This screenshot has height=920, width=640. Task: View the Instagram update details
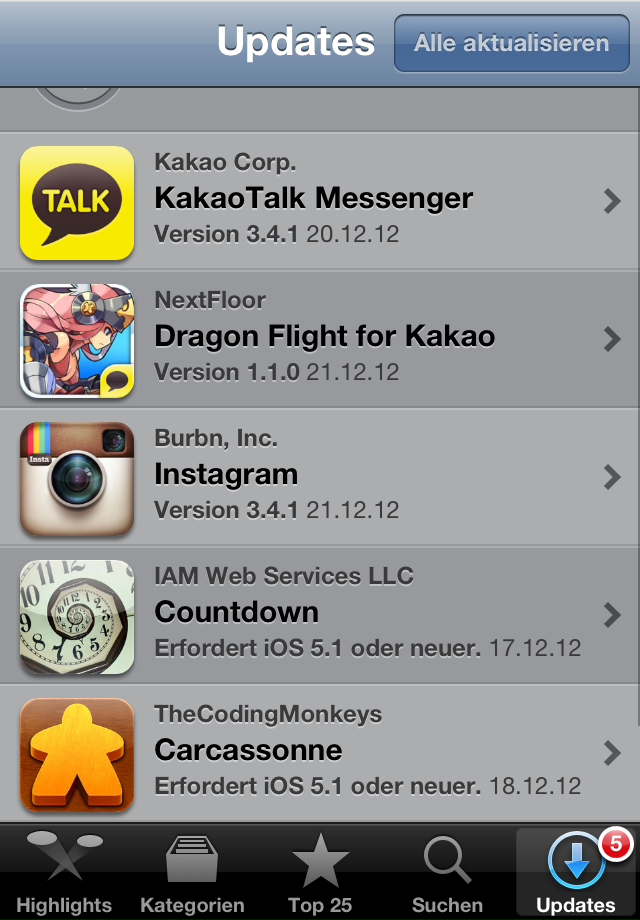click(320, 477)
